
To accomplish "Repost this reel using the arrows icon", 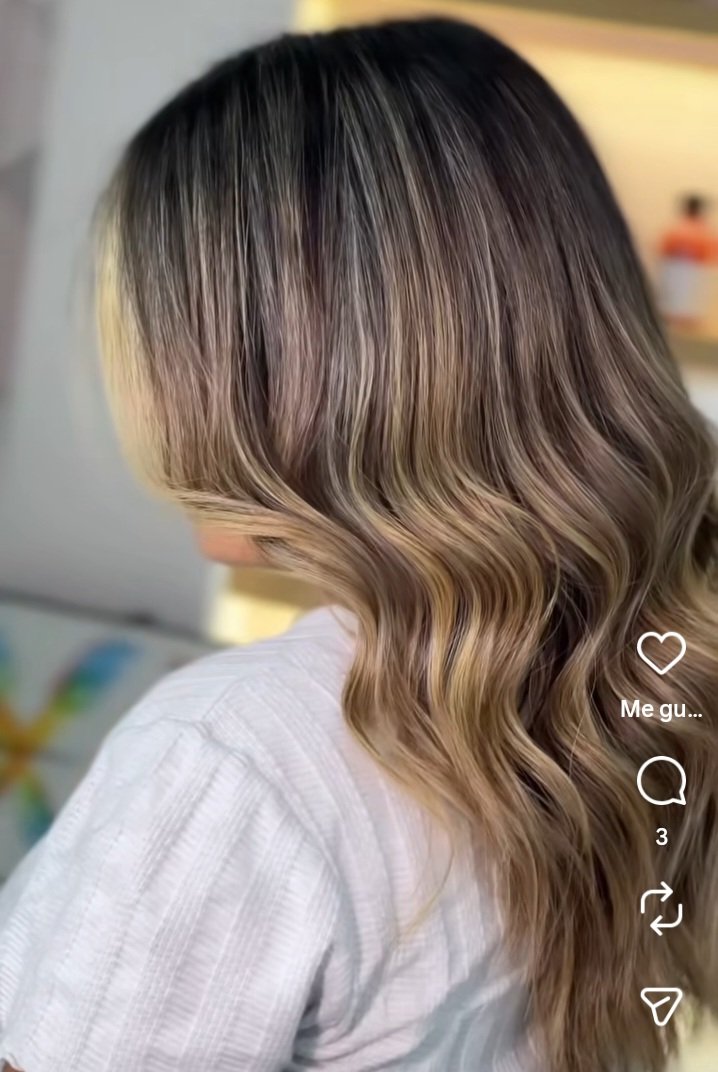I will coord(661,908).
